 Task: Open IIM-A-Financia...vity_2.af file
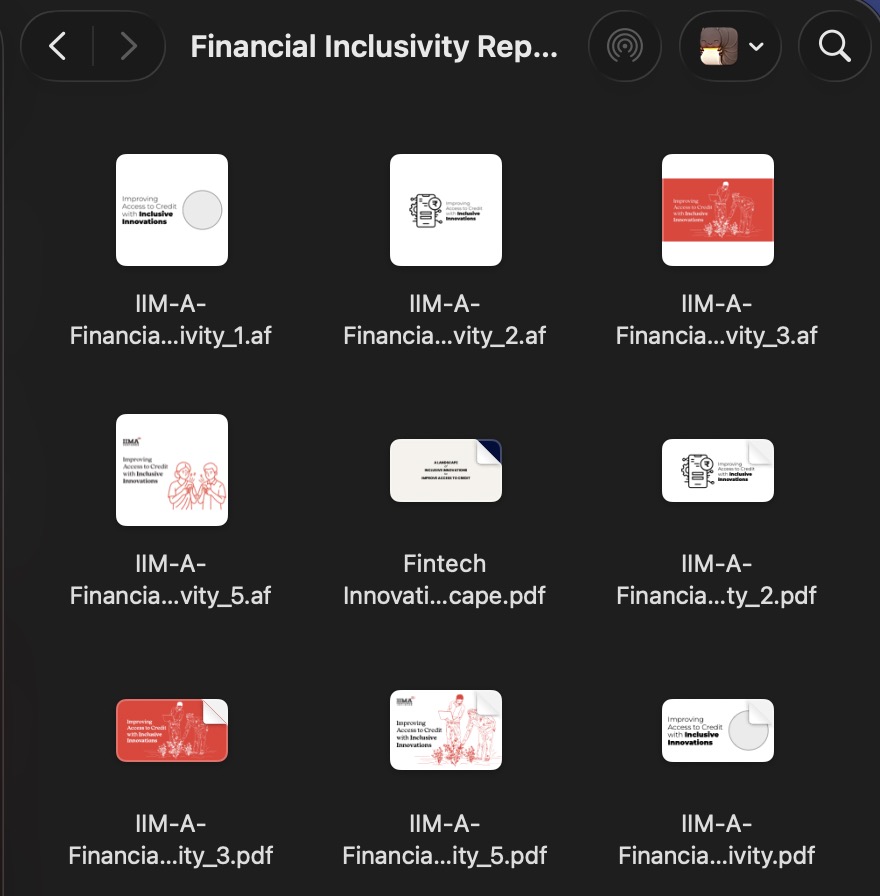[x=445, y=210]
